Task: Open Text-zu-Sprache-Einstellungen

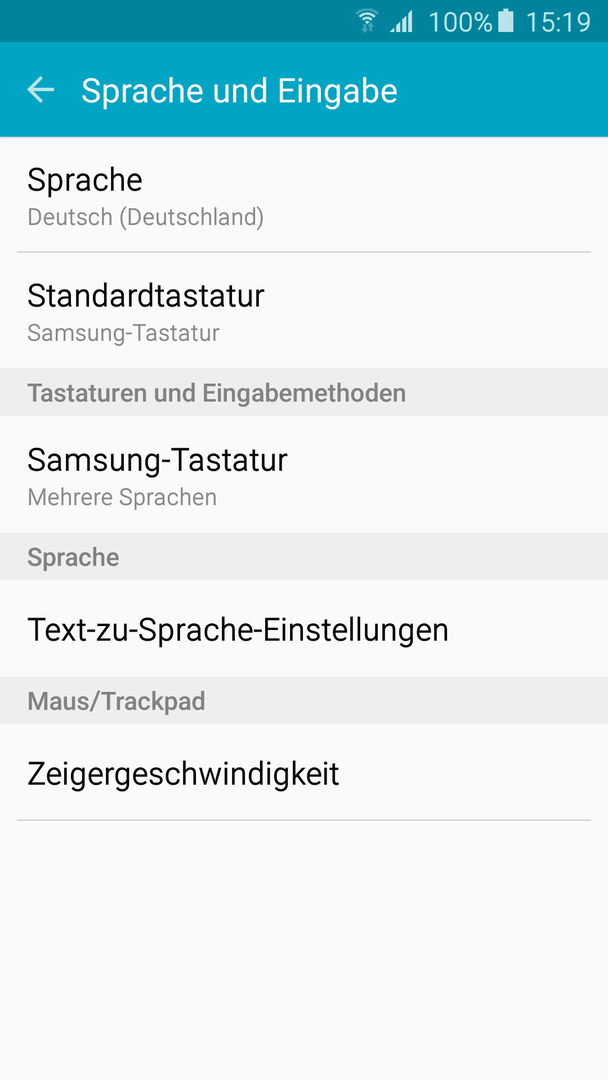Action: (x=304, y=628)
